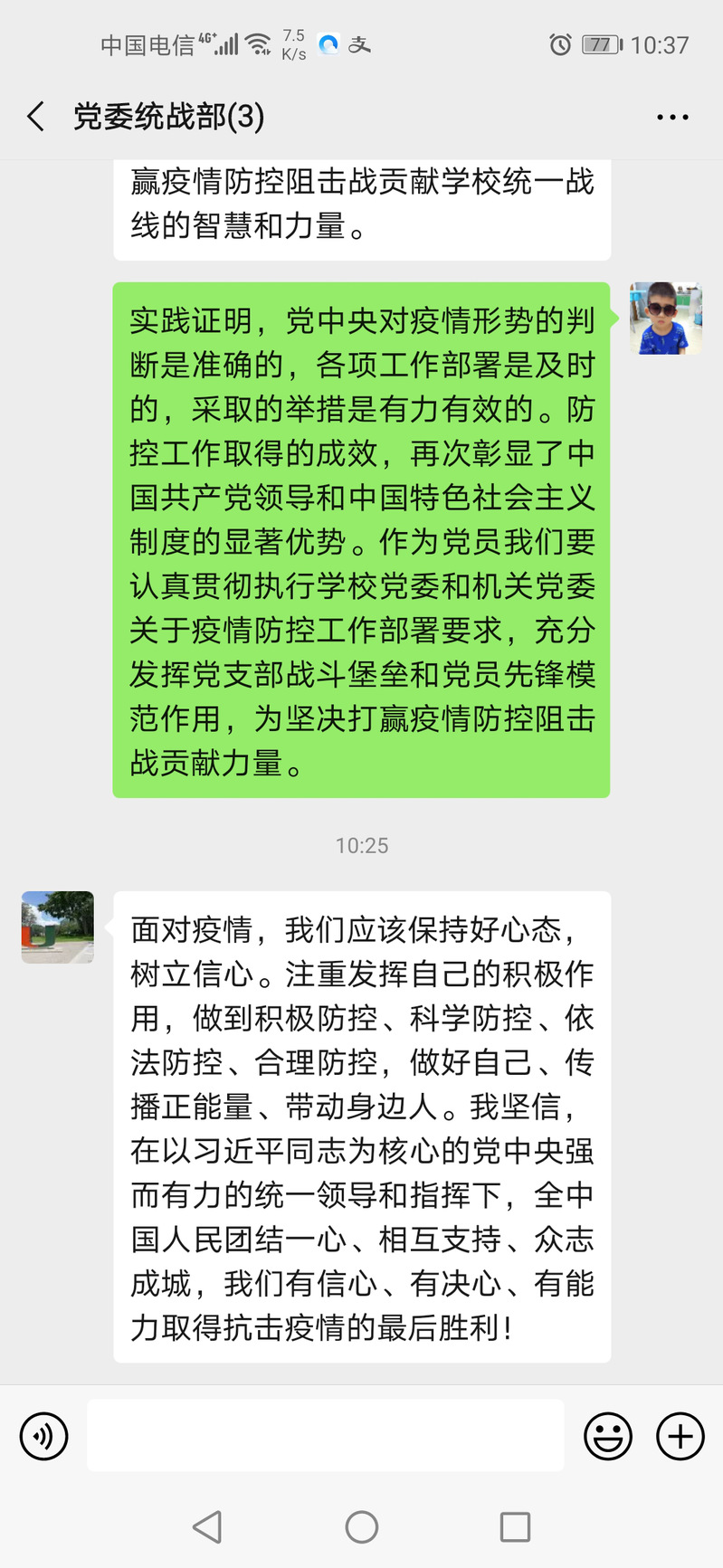This screenshot has height=1568, width=723.
Task: Open the profile of the landscape-avatar sender
Action: point(58,927)
